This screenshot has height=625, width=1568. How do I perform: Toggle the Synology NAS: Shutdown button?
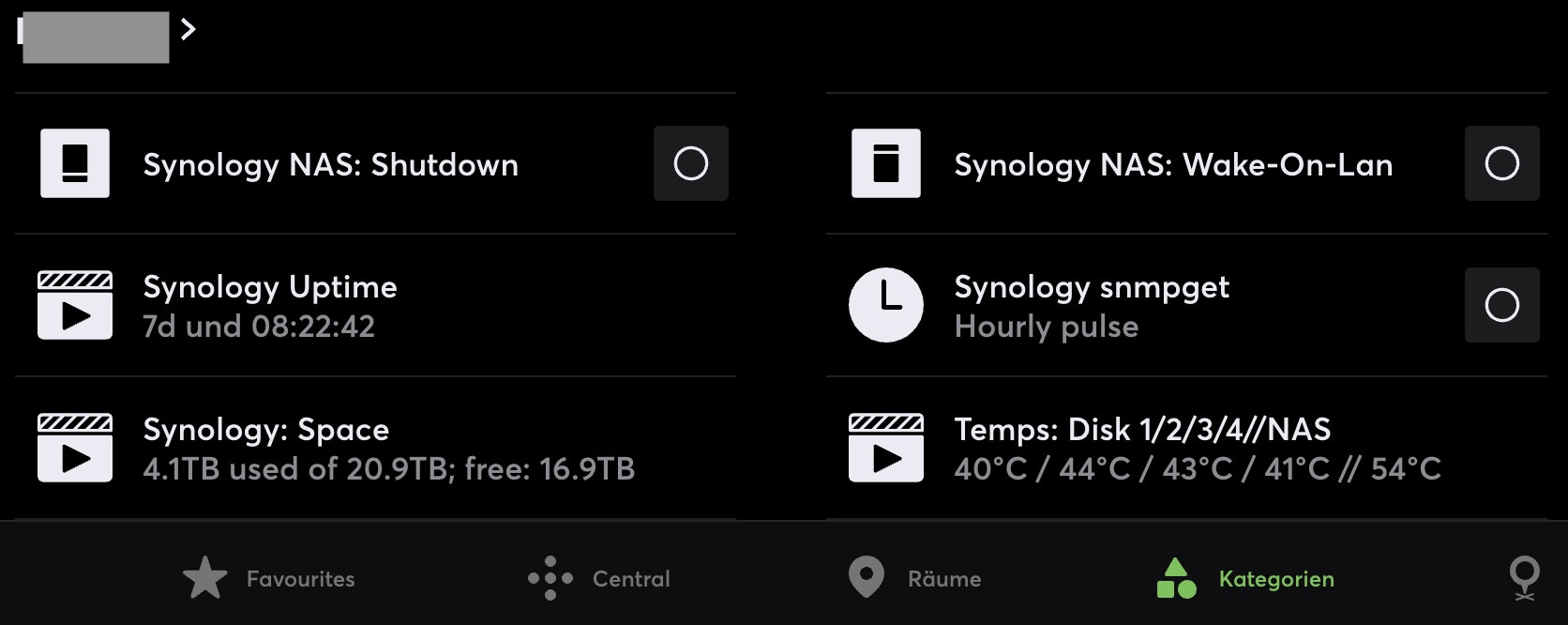coord(690,164)
